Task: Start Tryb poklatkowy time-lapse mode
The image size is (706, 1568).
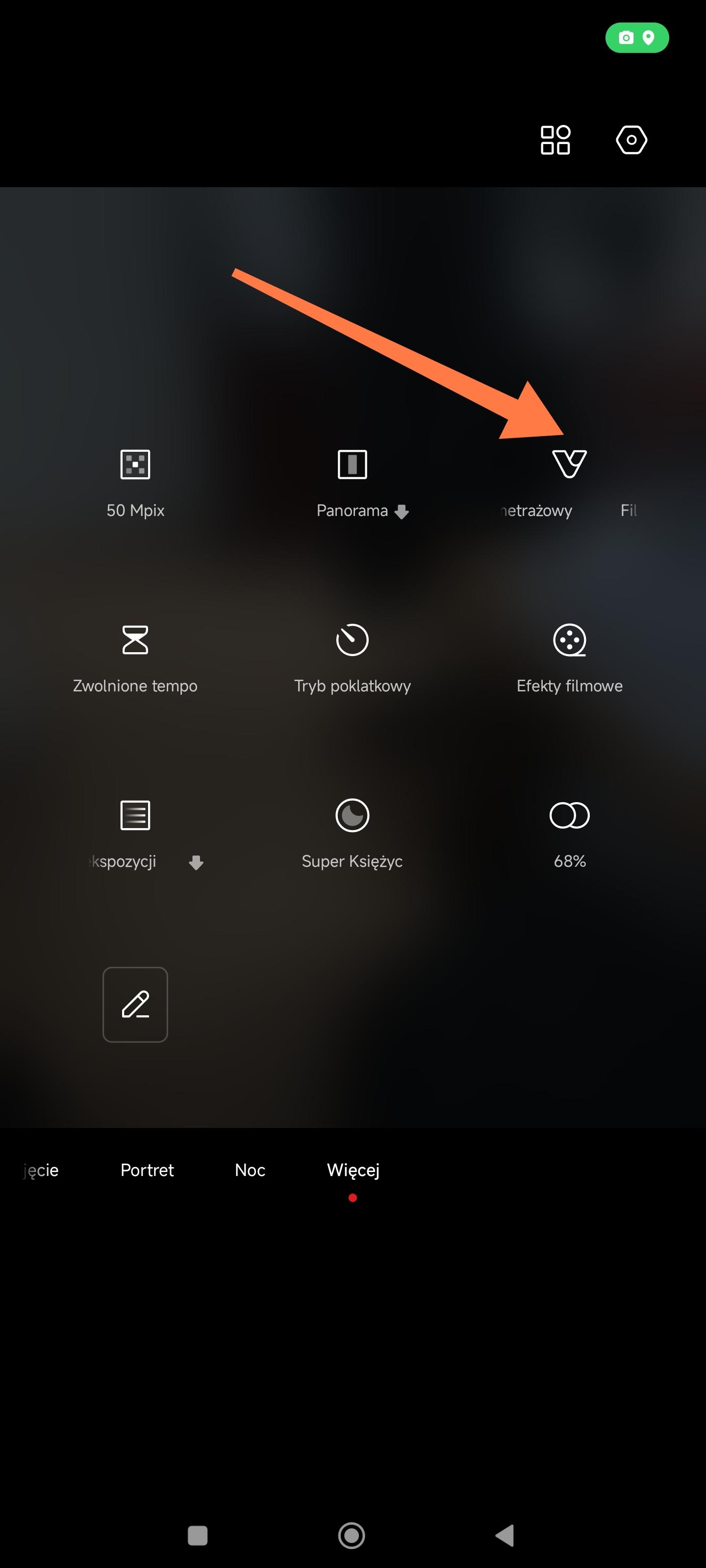Action: (x=353, y=658)
